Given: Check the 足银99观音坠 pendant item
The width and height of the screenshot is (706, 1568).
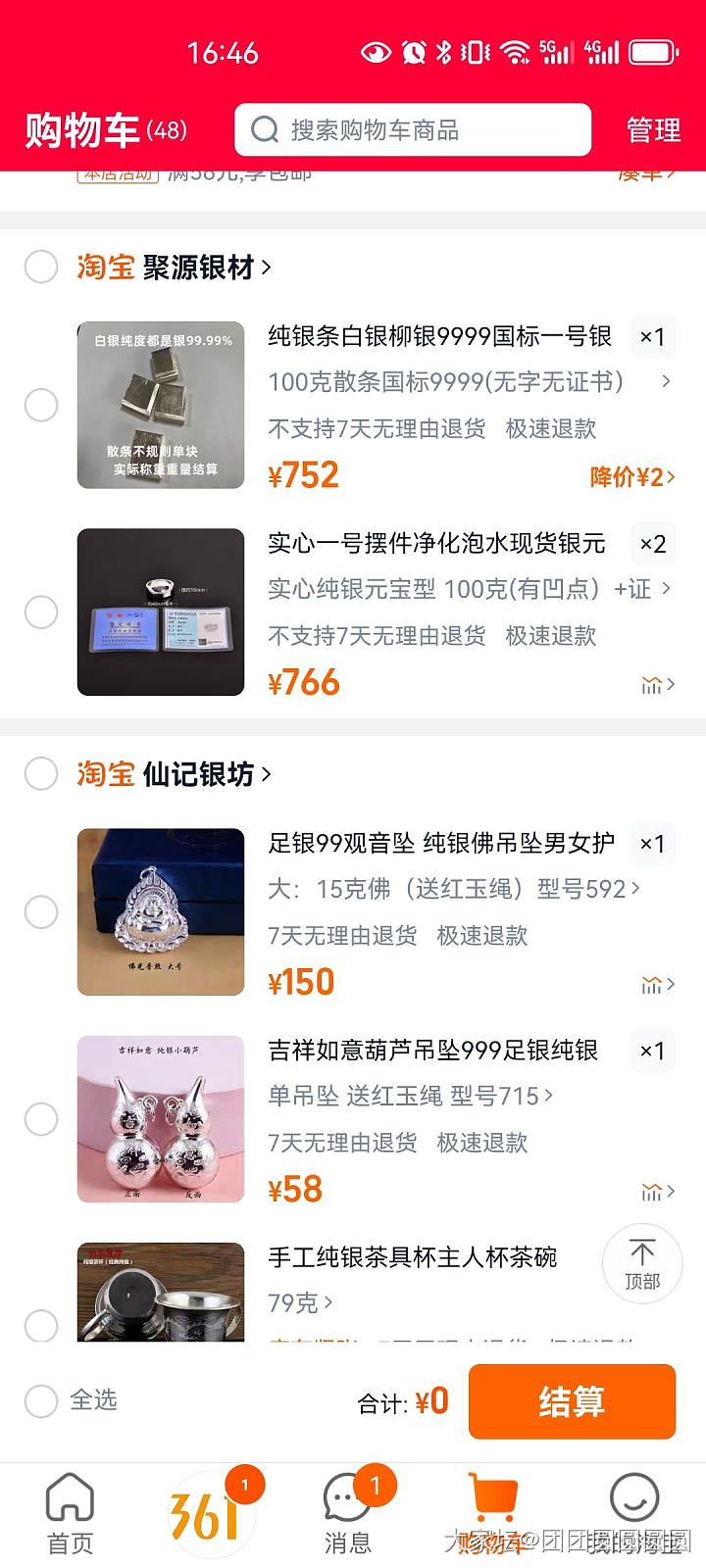Looking at the screenshot, I should point(41,912).
